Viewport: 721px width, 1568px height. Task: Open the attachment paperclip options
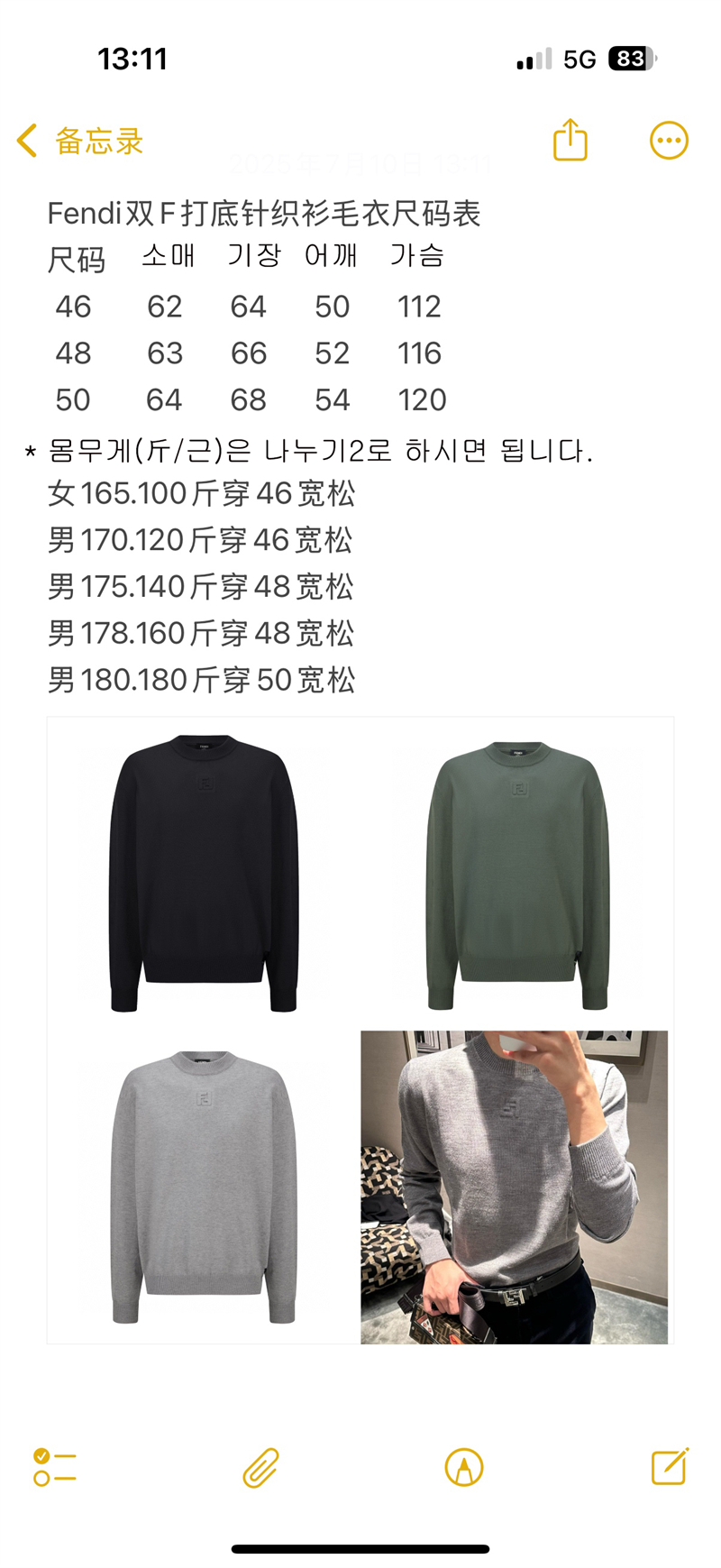click(x=260, y=1467)
